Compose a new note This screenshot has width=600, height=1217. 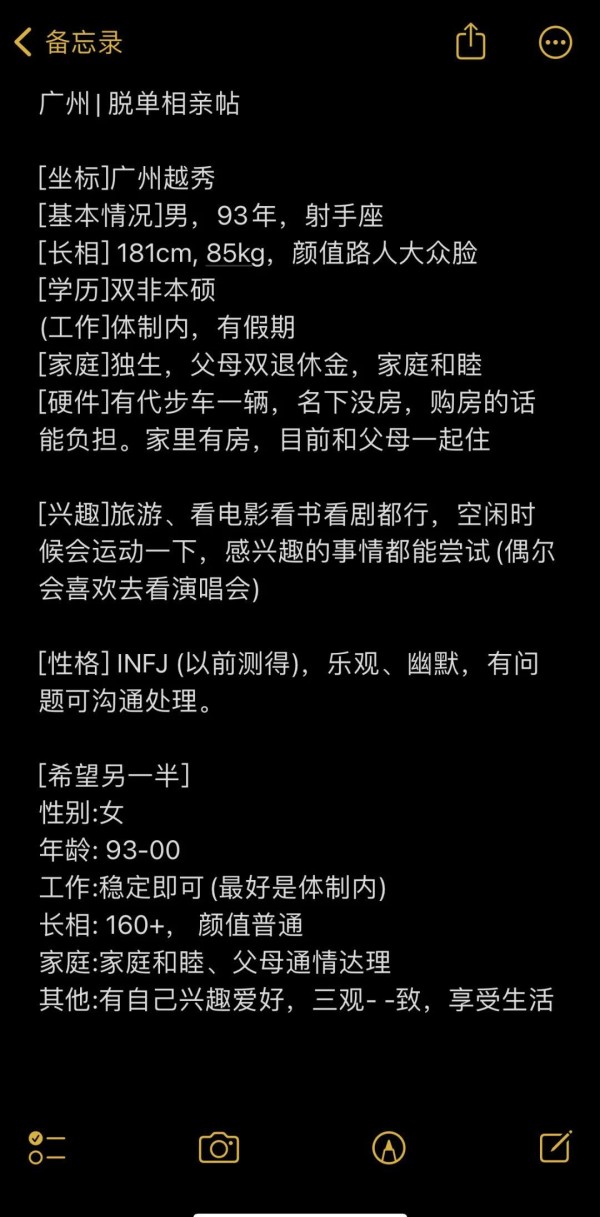pyautogui.click(x=555, y=1146)
